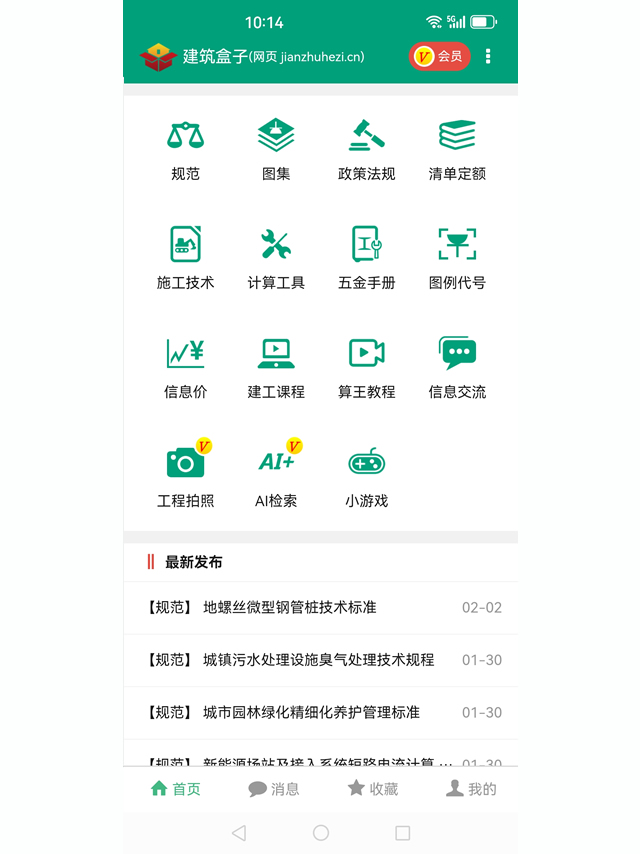Read 城市园林绿化精细化养护管理标准
The width and height of the screenshot is (640, 854).
click(311, 713)
